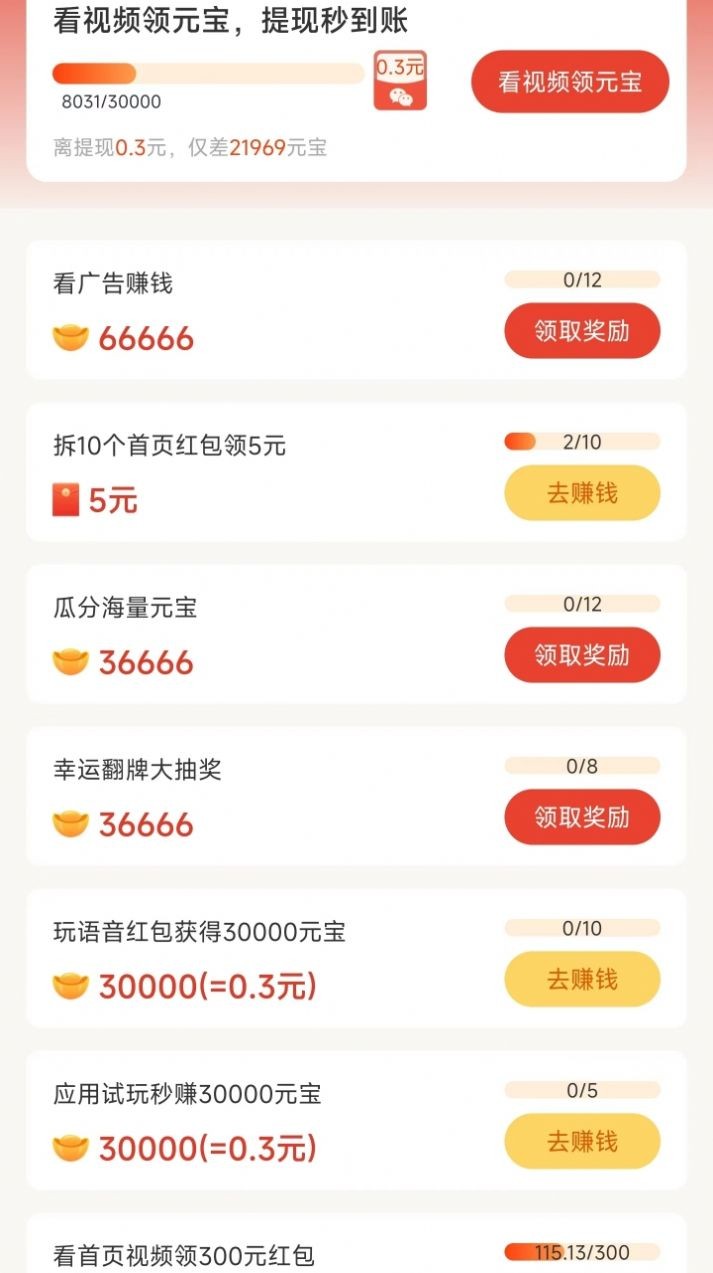This screenshot has width=713, height=1273.
Task: Claim the reward for 看广告赚钱
Action: pos(582,331)
